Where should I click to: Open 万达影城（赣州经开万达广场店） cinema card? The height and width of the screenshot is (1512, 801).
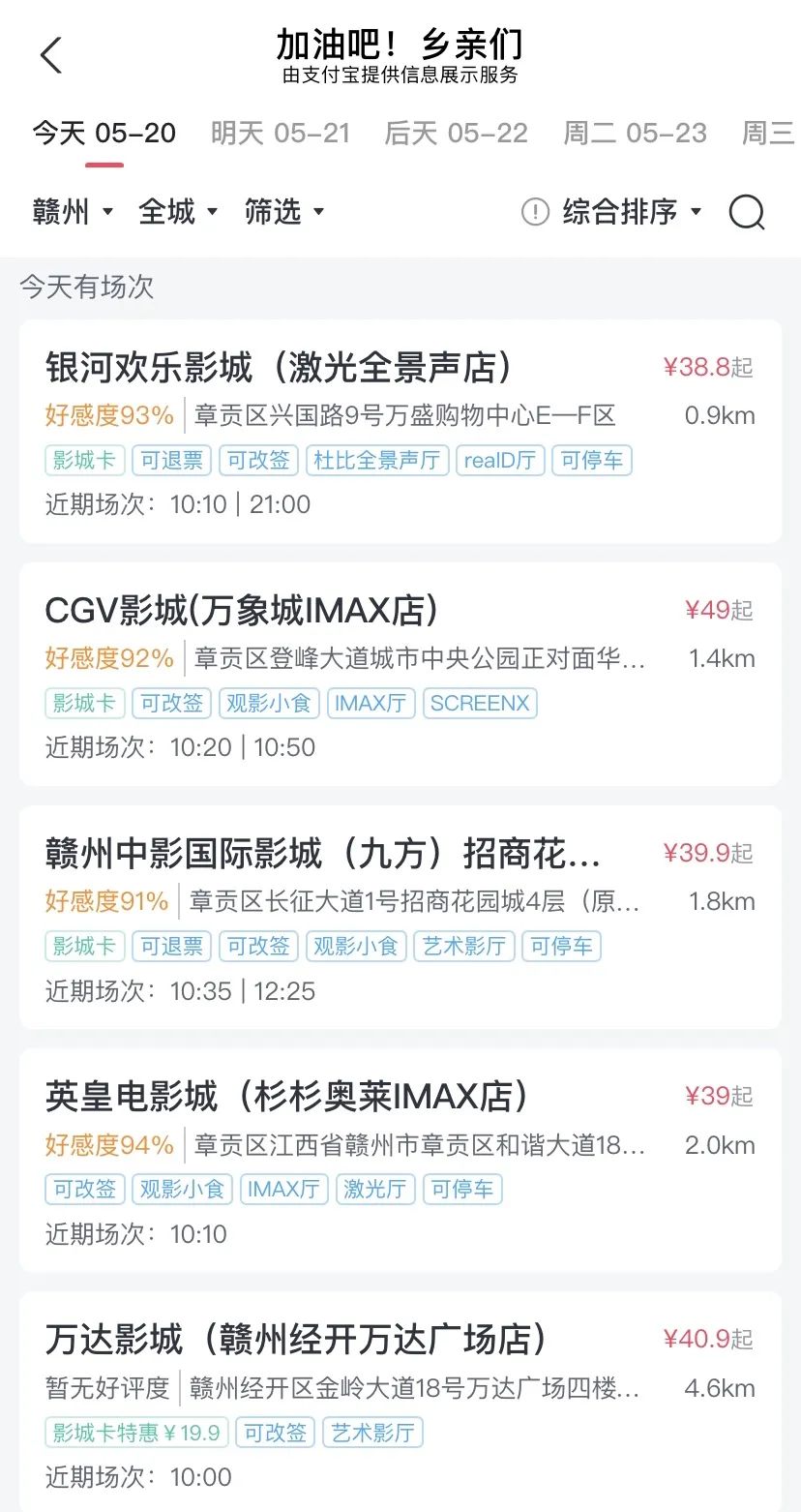tap(400, 1402)
